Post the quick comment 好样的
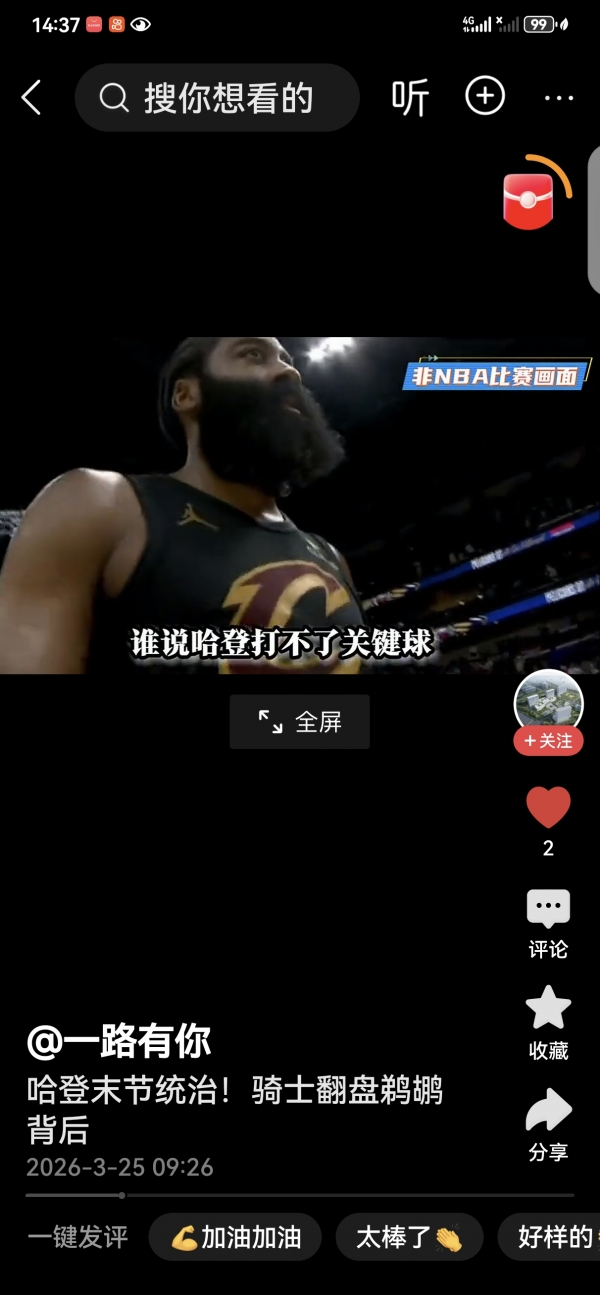This screenshot has width=600, height=1295. tap(552, 1237)
